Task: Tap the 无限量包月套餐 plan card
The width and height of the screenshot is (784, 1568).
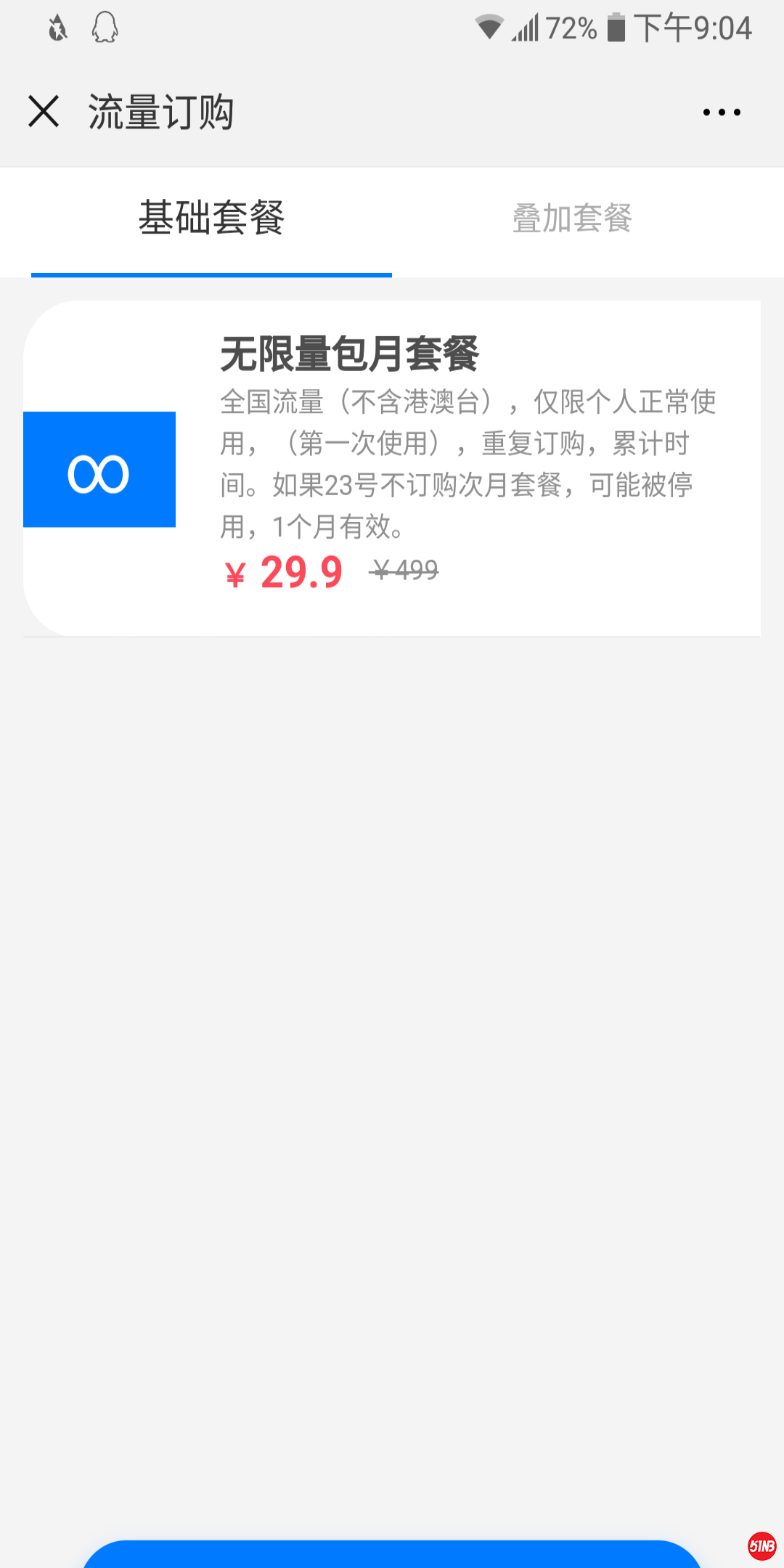Action: click(392, 465)
